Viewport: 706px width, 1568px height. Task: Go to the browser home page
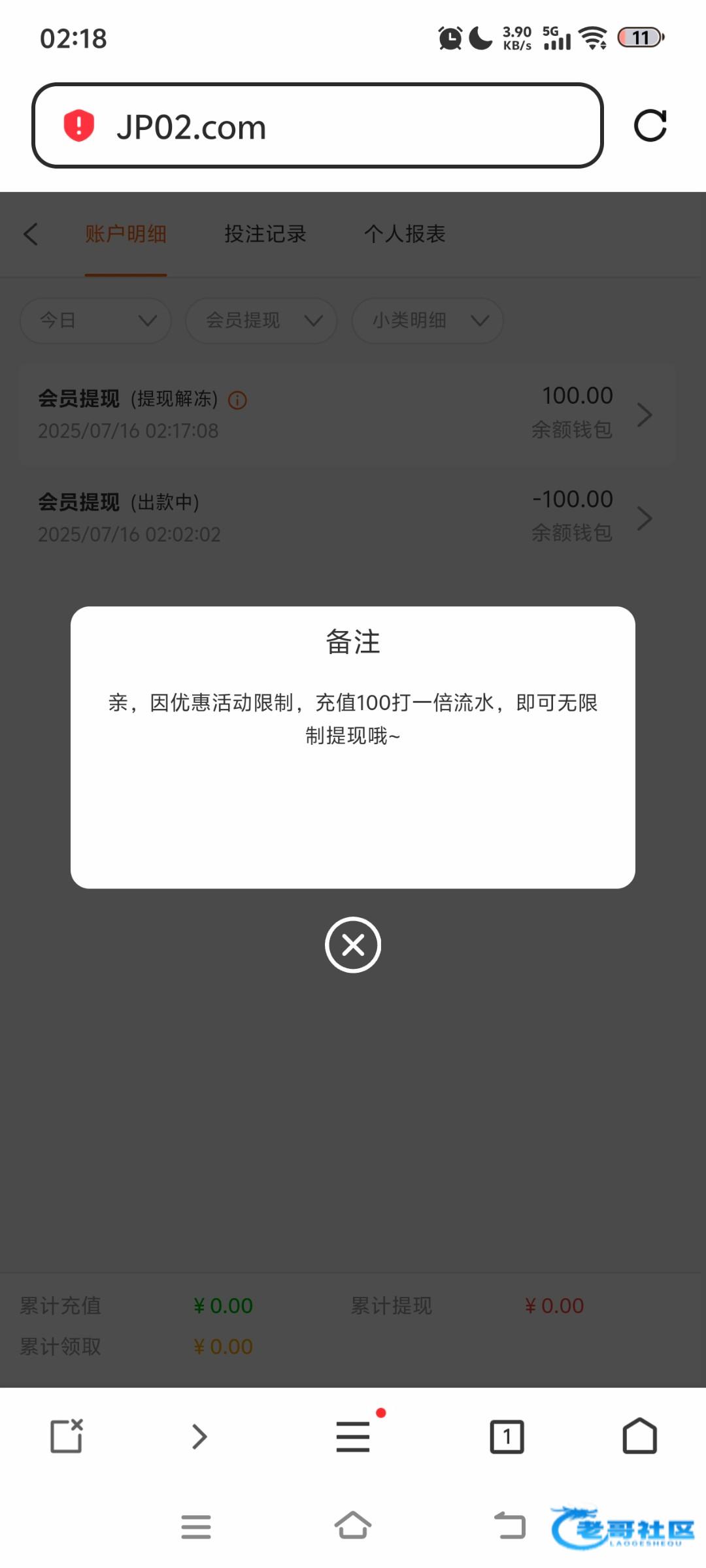coord(639,1435)
